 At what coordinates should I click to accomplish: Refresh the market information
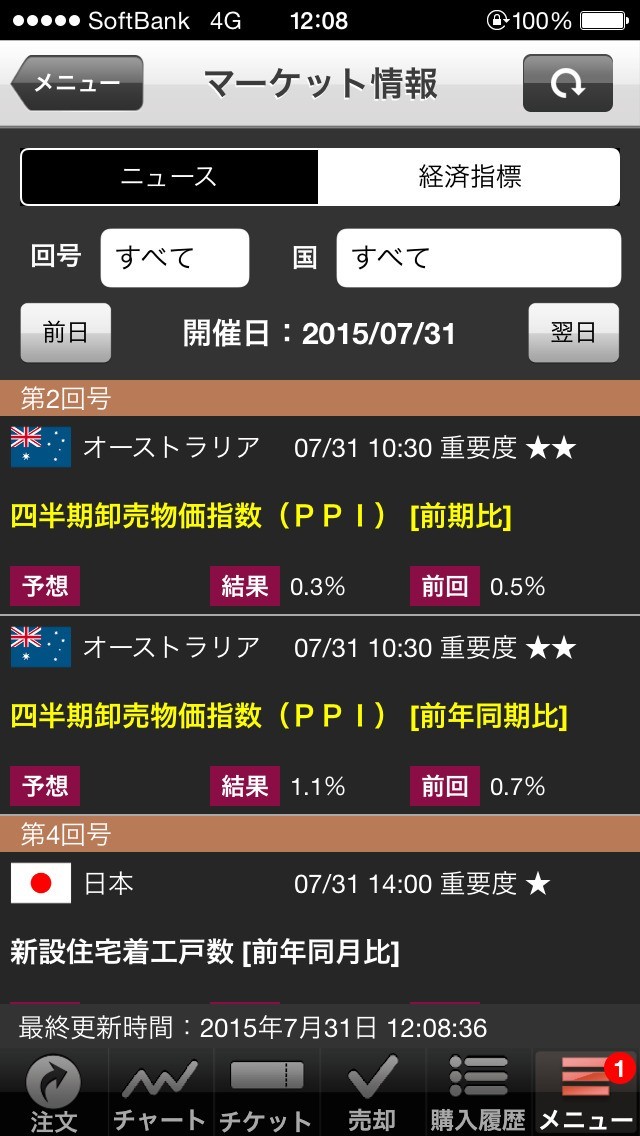tap(567, 83)
